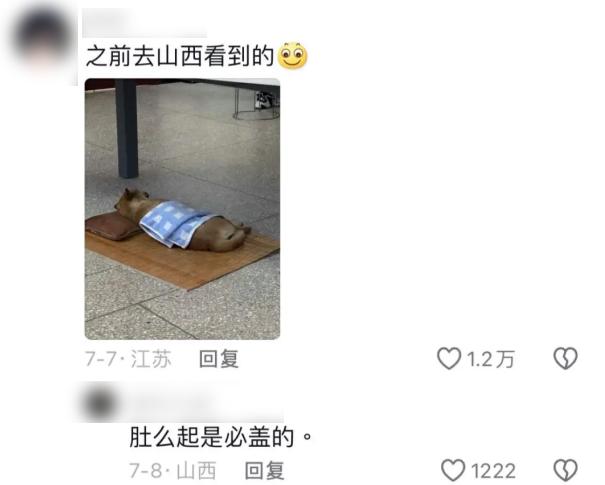The image size is (605, 485).
Task: Dislike the 7-8 山西 reply
Action: coord(566,470)
